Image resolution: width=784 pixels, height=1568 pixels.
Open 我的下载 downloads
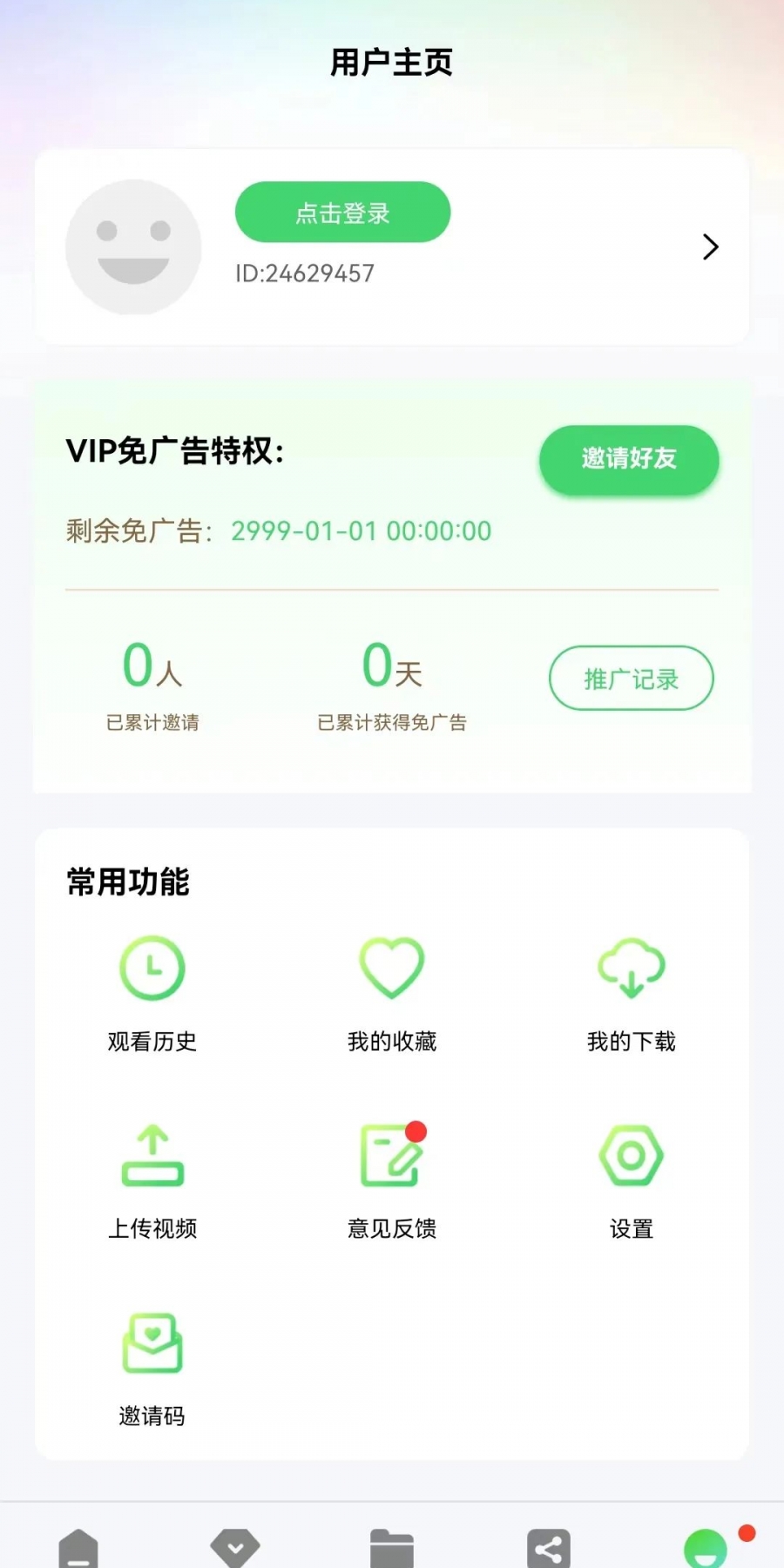pyautogui.click(x=632, y=994)
